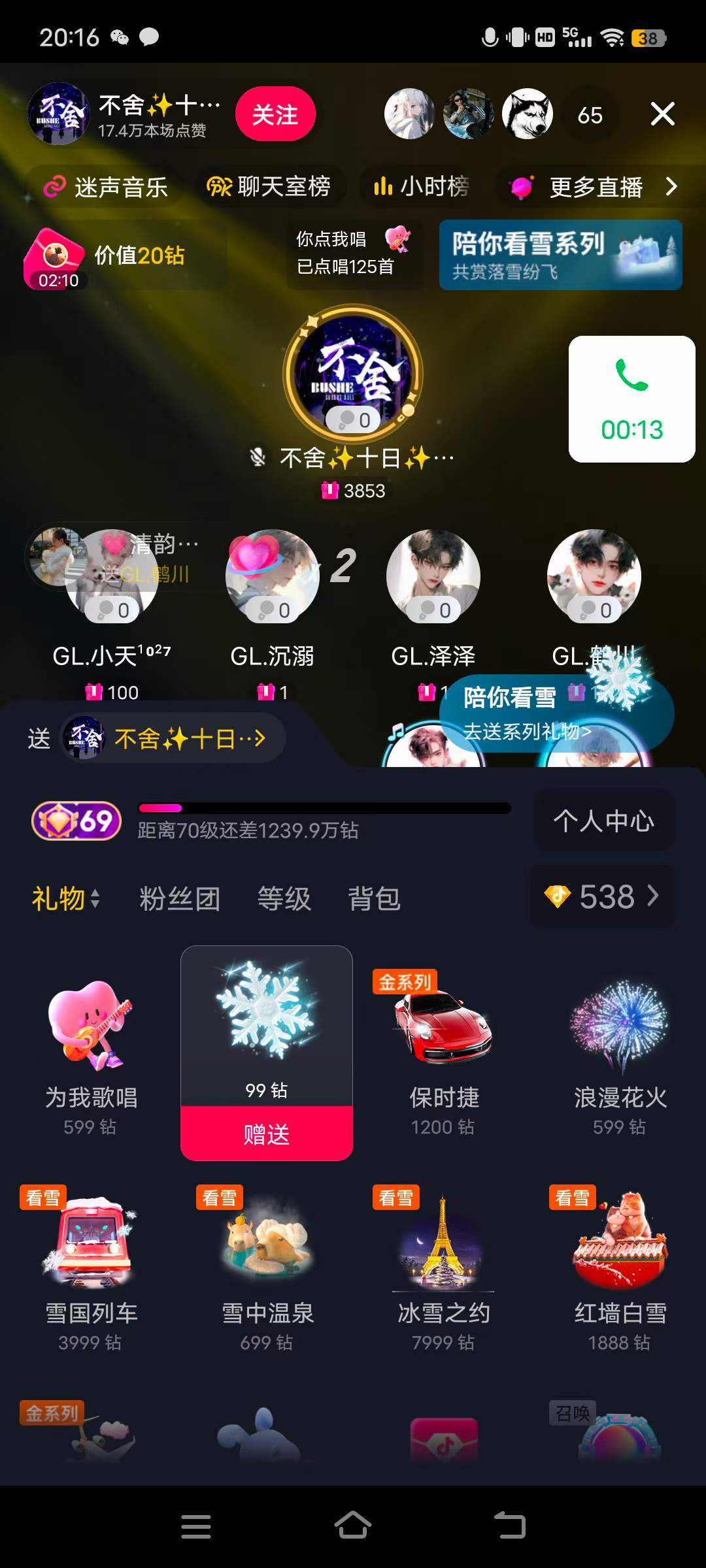Browse 更多直播 live streams
The image size is (706, 1568).
pyautogui.click(x=596, y=188)
